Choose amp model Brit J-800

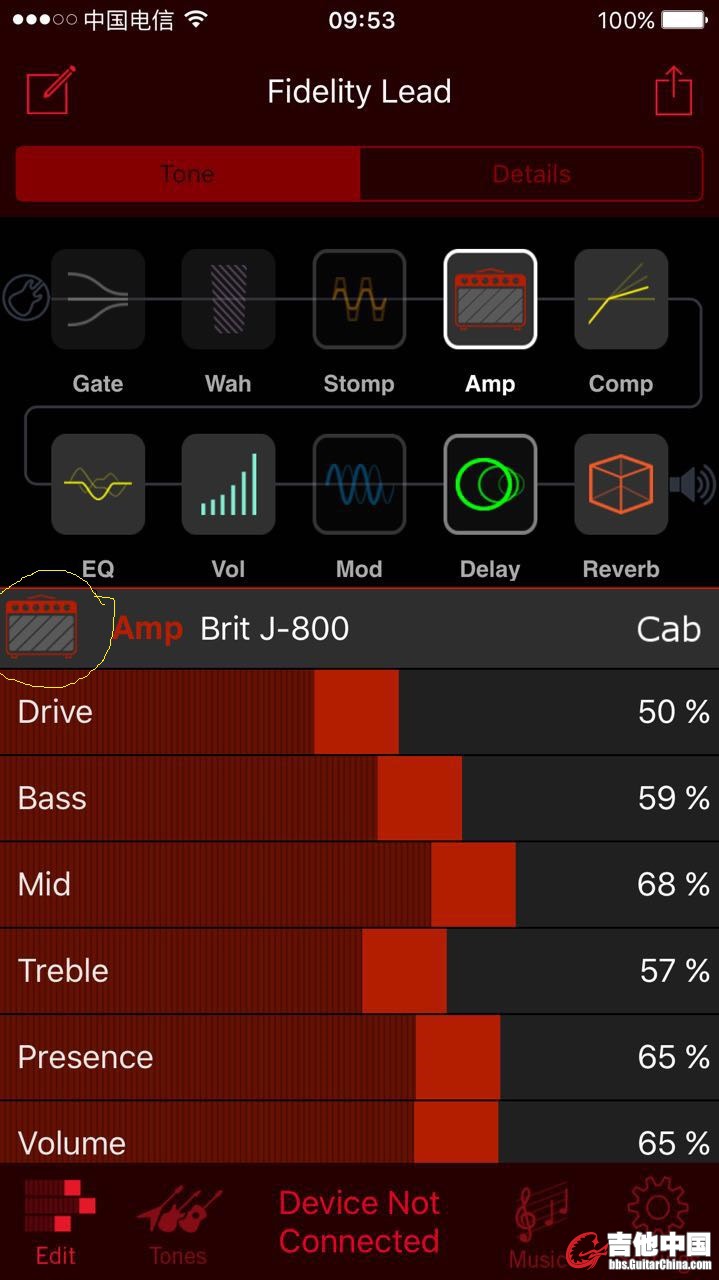pyautogui.click(x=274, y=629)
